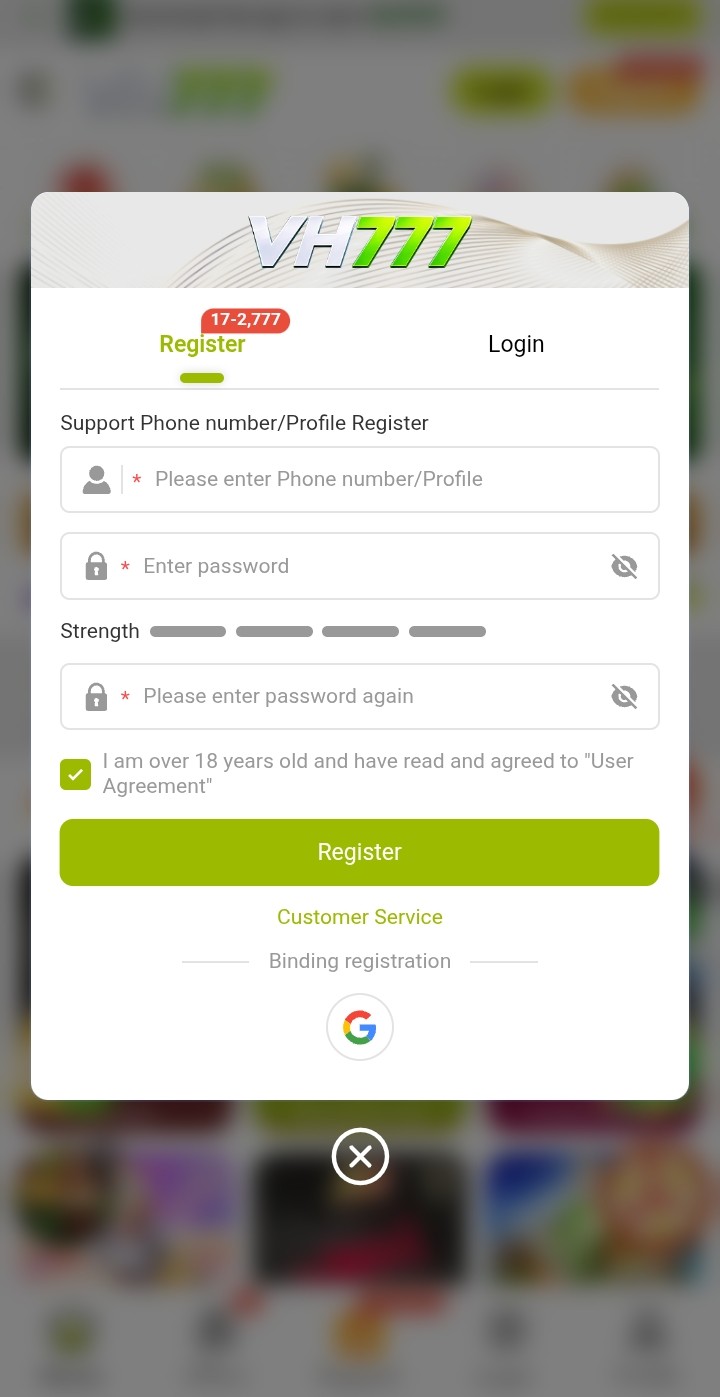Open Customer Service link

click(360, 917)
